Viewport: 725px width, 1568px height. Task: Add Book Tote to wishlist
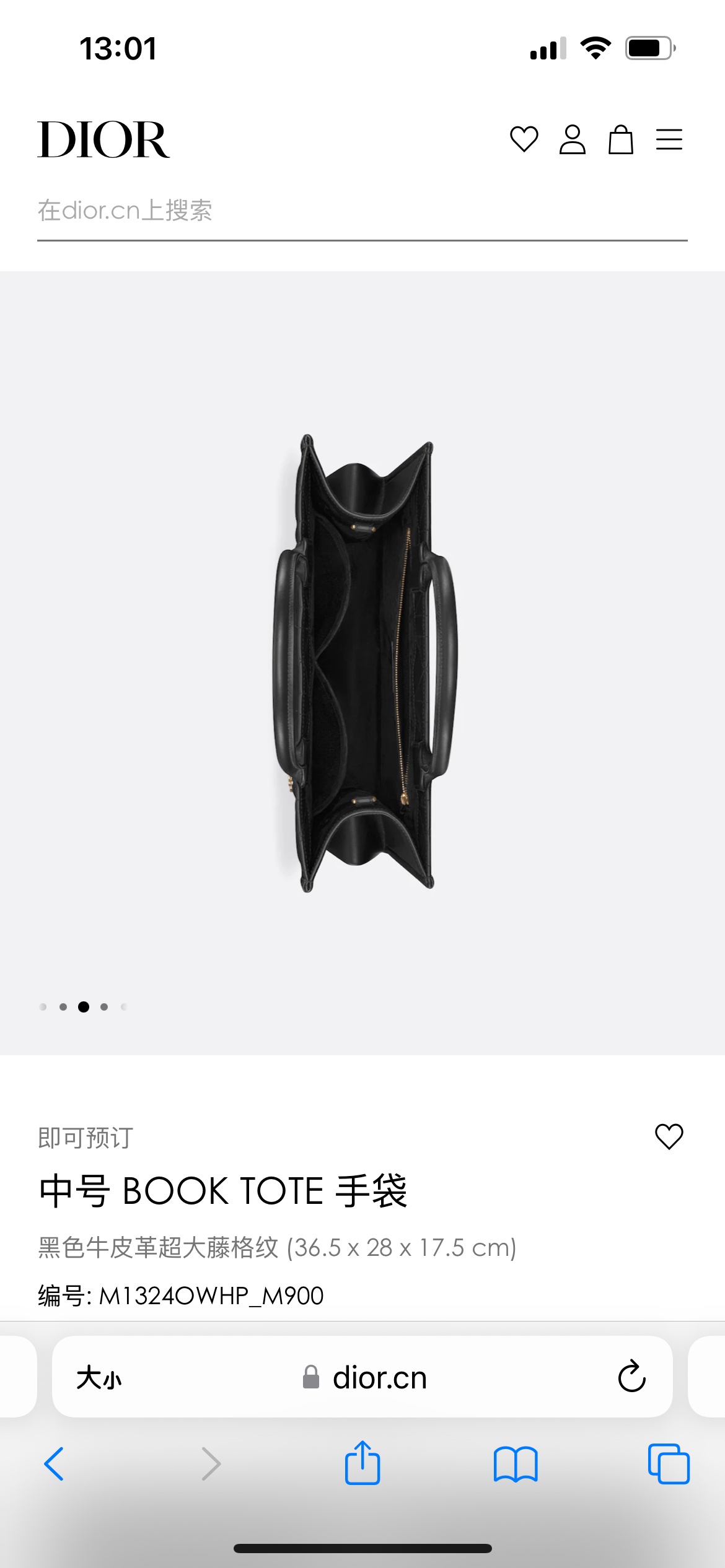[x=669, y=1136]
